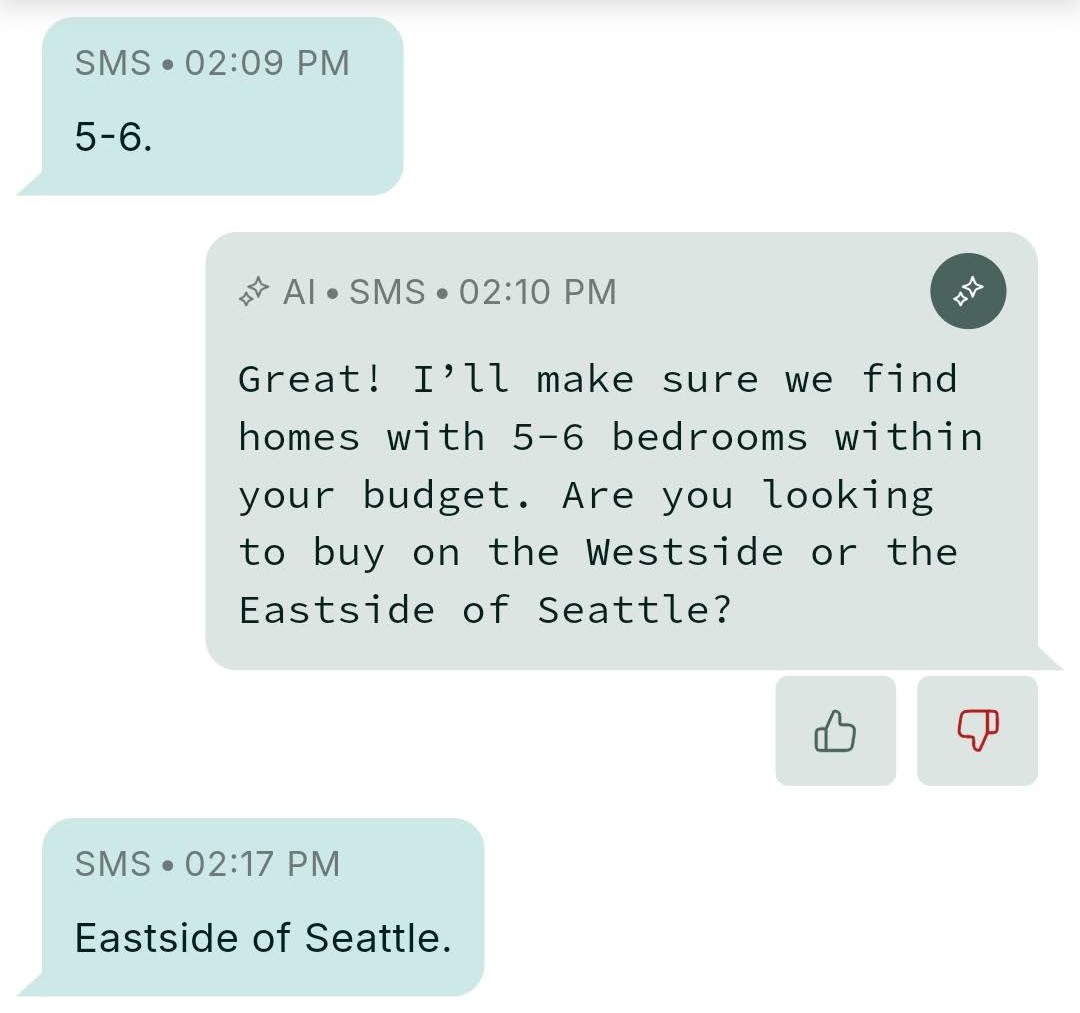Give the AI reply a thumbs up
The height and width of the screenshot is (1013, 1080).
835,731
